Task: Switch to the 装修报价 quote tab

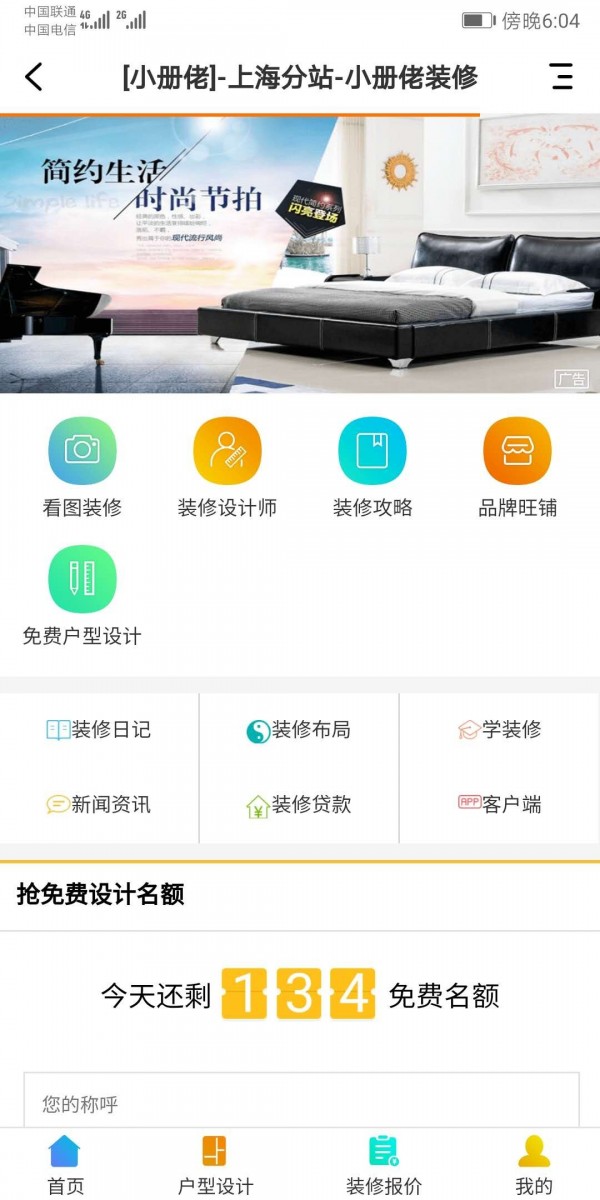Action: (384, 1165)
